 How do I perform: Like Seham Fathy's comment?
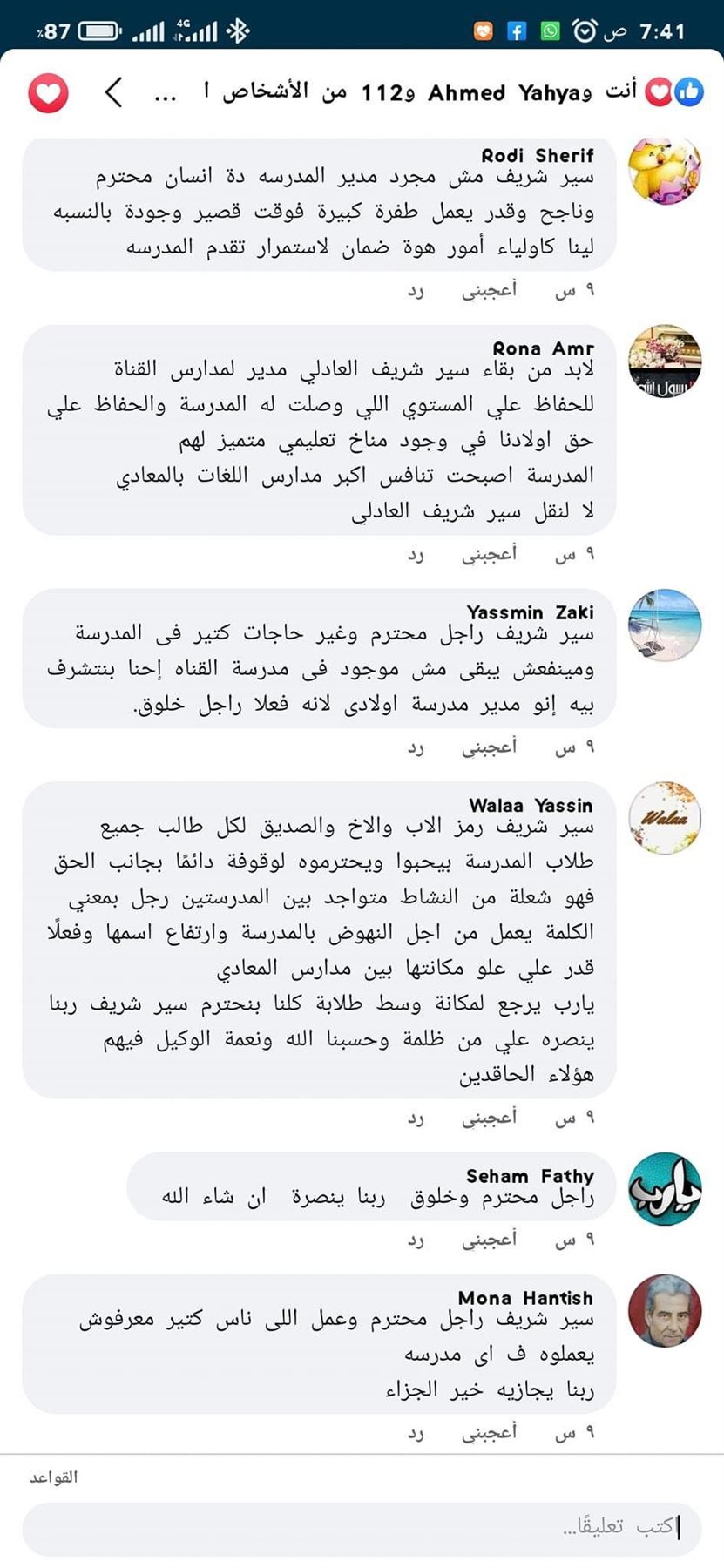coord(489,1240)
